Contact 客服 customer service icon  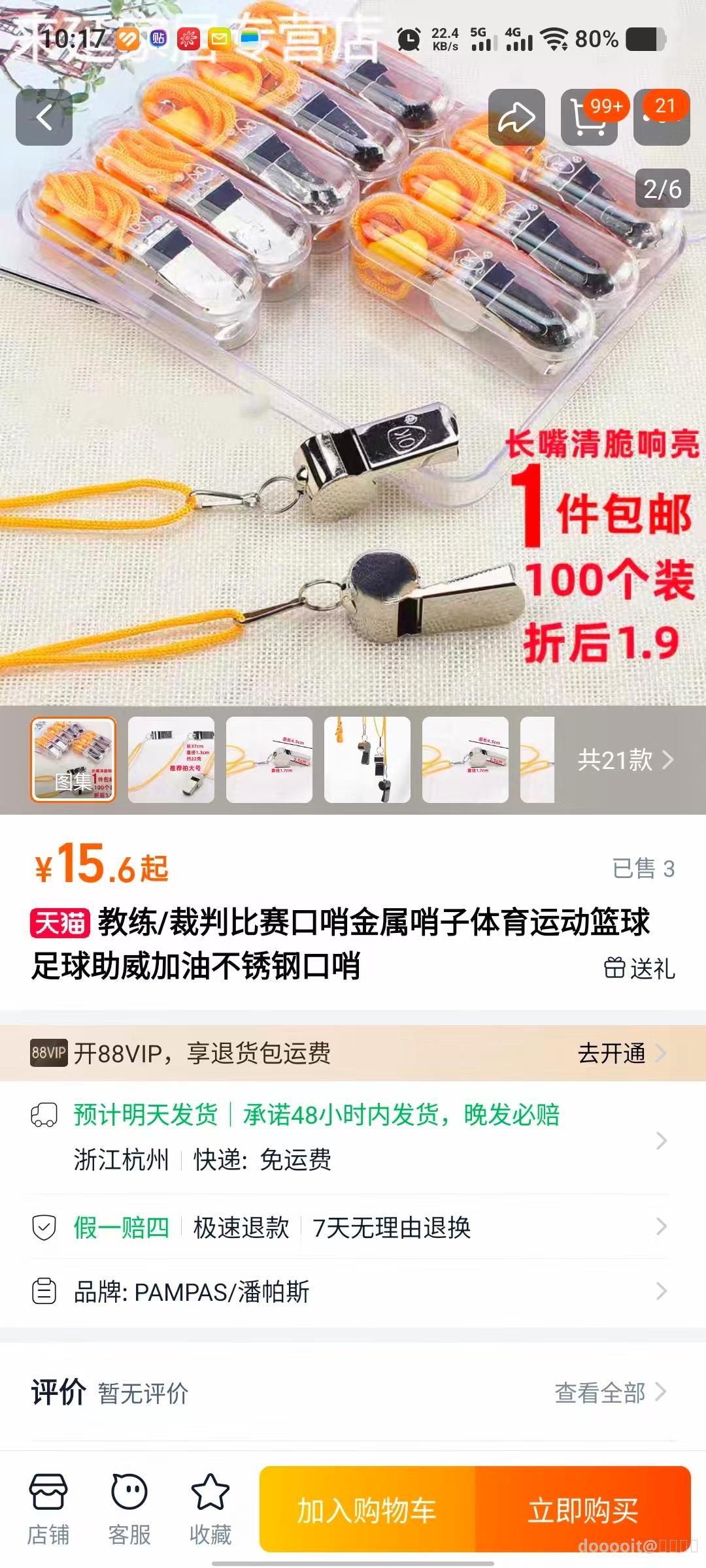pyautogui.click(x=128, y=1496)
